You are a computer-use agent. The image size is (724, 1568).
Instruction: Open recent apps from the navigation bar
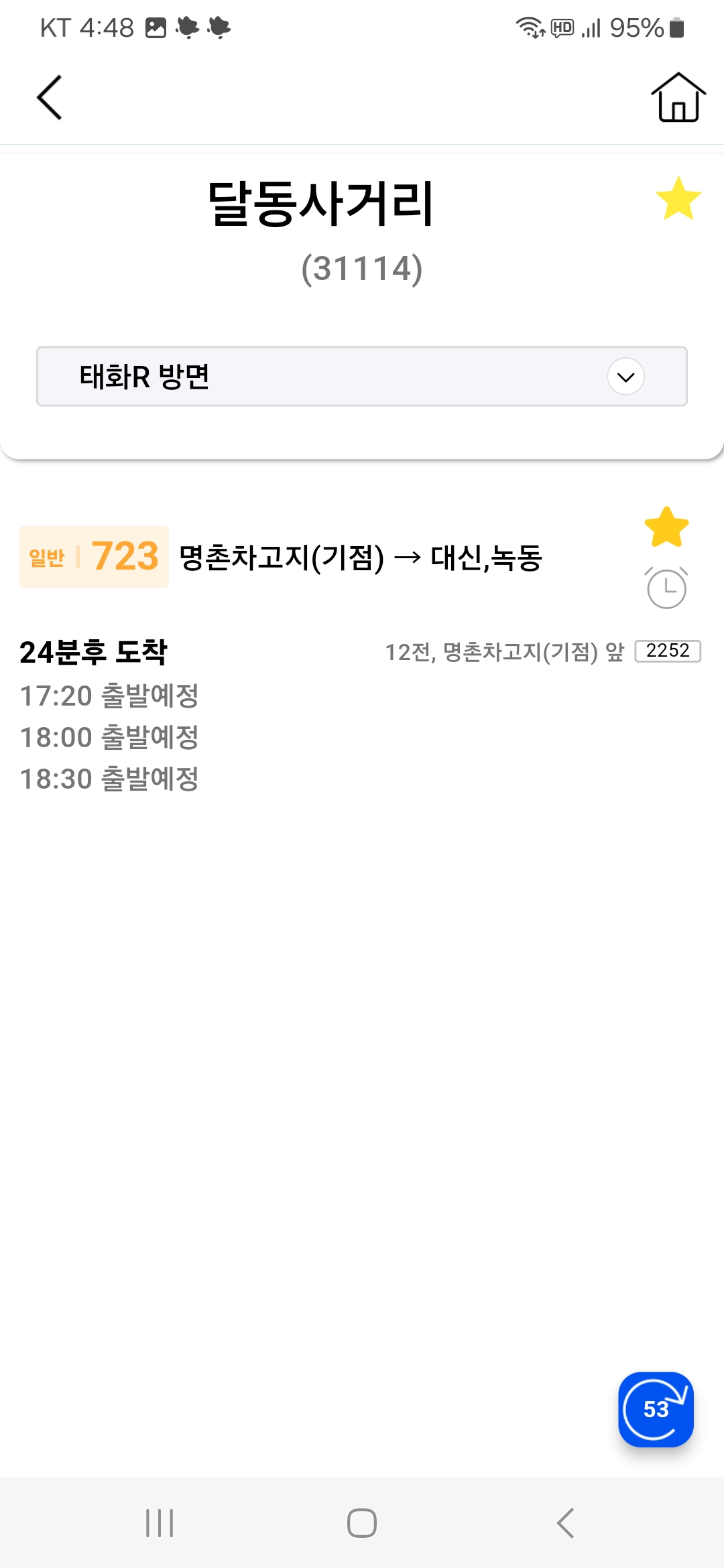click(x=160, y=1523)
